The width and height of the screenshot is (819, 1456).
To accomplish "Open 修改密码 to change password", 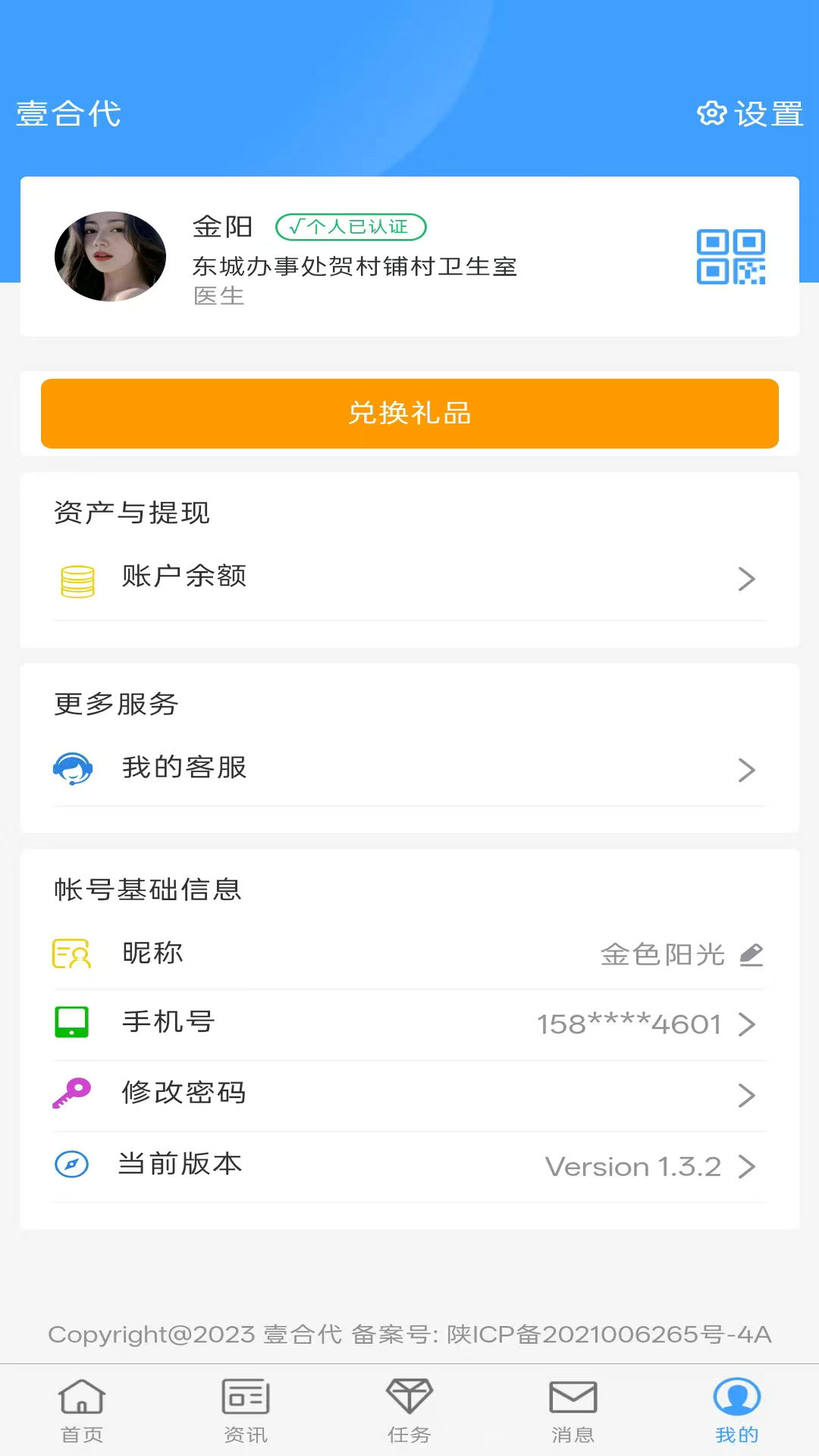I will 409,1095.
